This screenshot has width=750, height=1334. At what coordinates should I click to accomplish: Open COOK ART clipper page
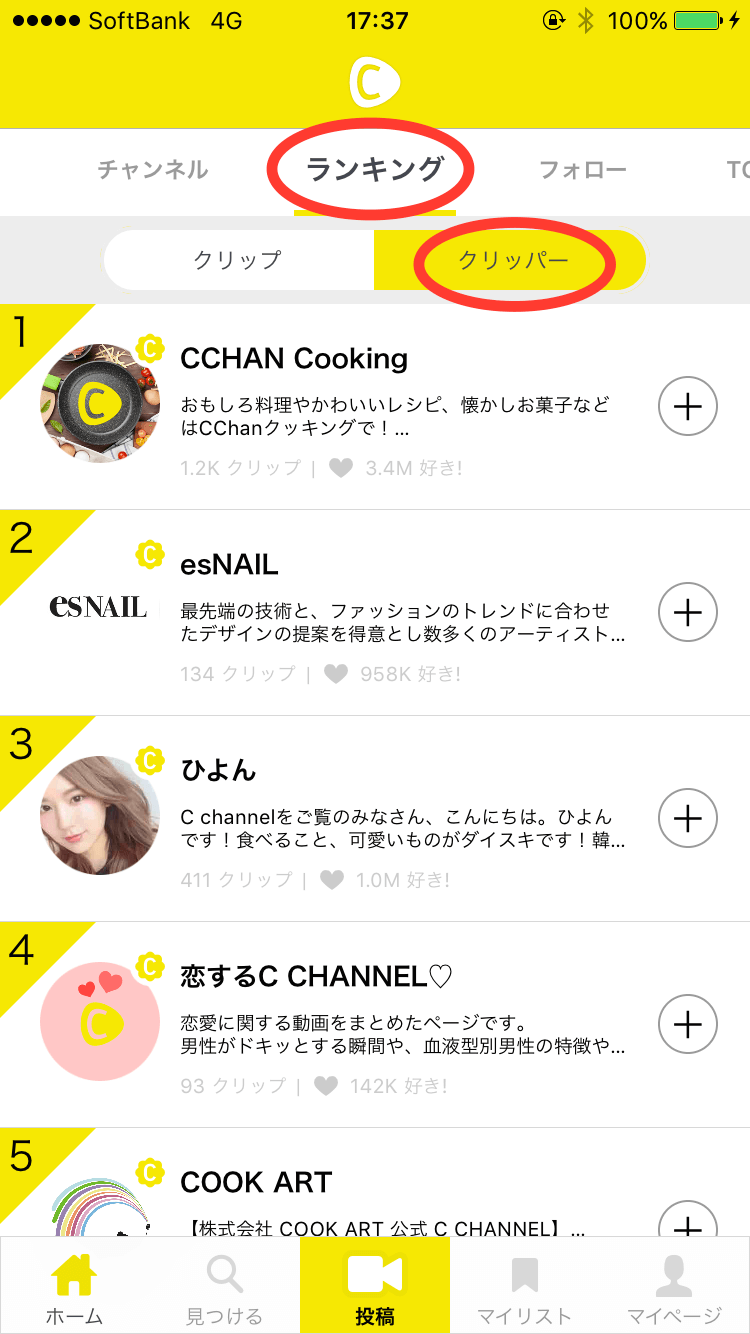[256, 1182]
